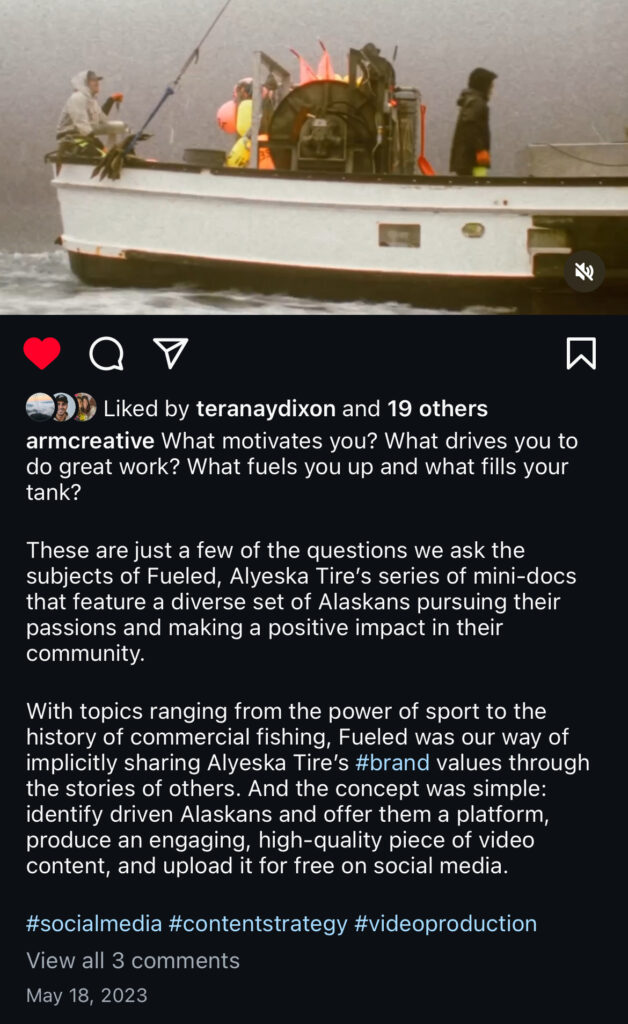Open the comment bubble icon

coord(106,353)
